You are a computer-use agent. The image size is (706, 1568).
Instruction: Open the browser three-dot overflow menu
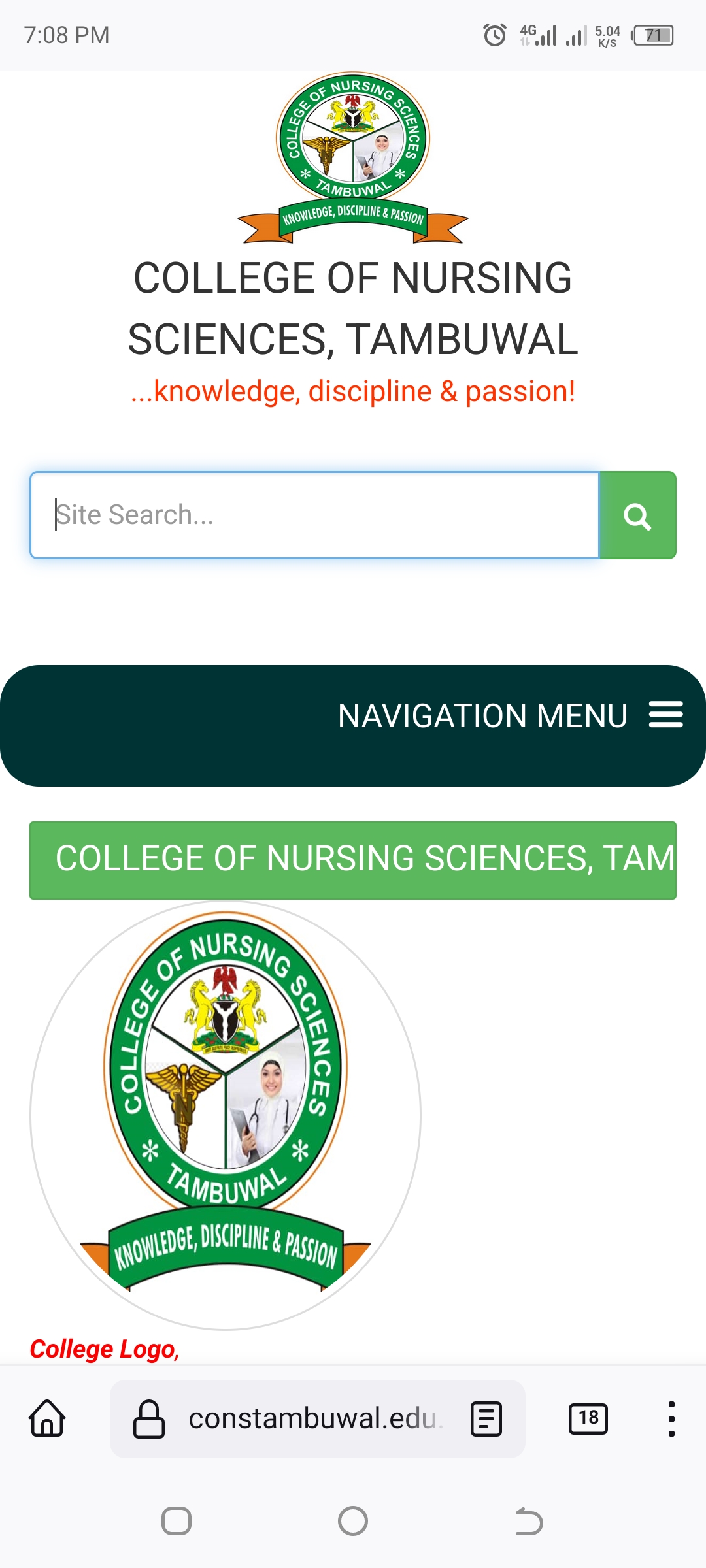point(671,1418)
